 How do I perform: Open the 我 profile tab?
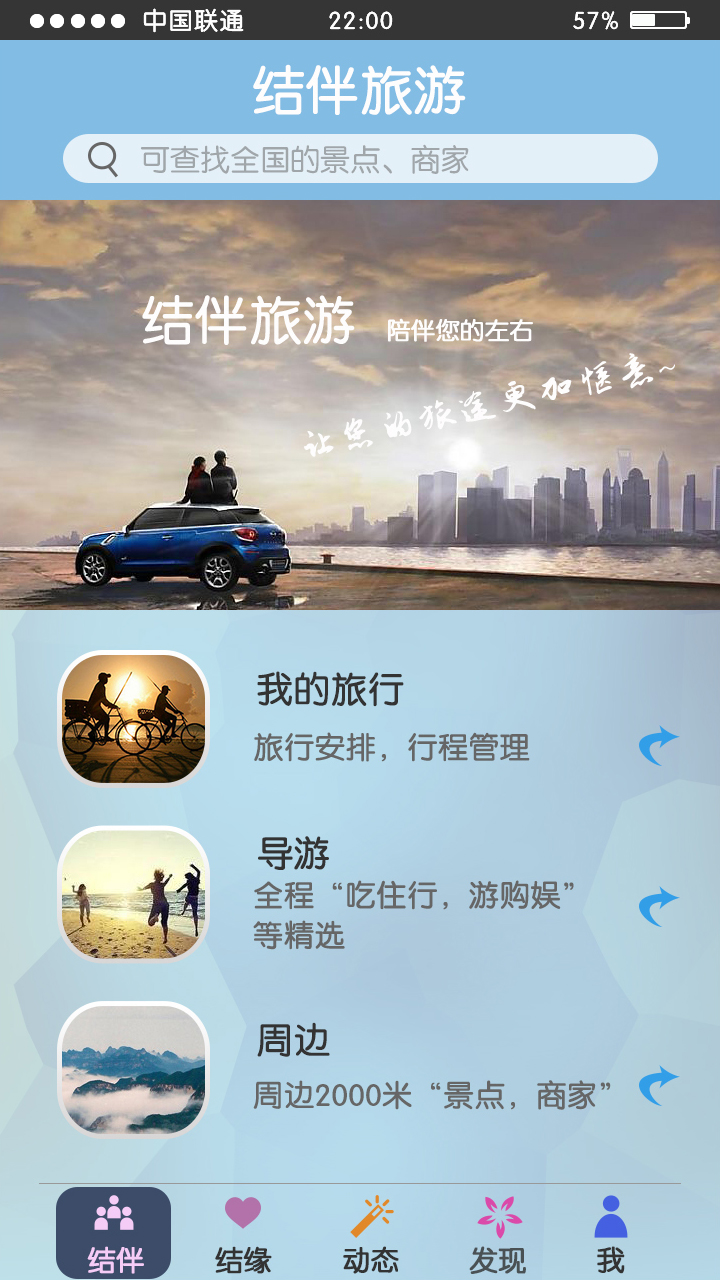611,1235
